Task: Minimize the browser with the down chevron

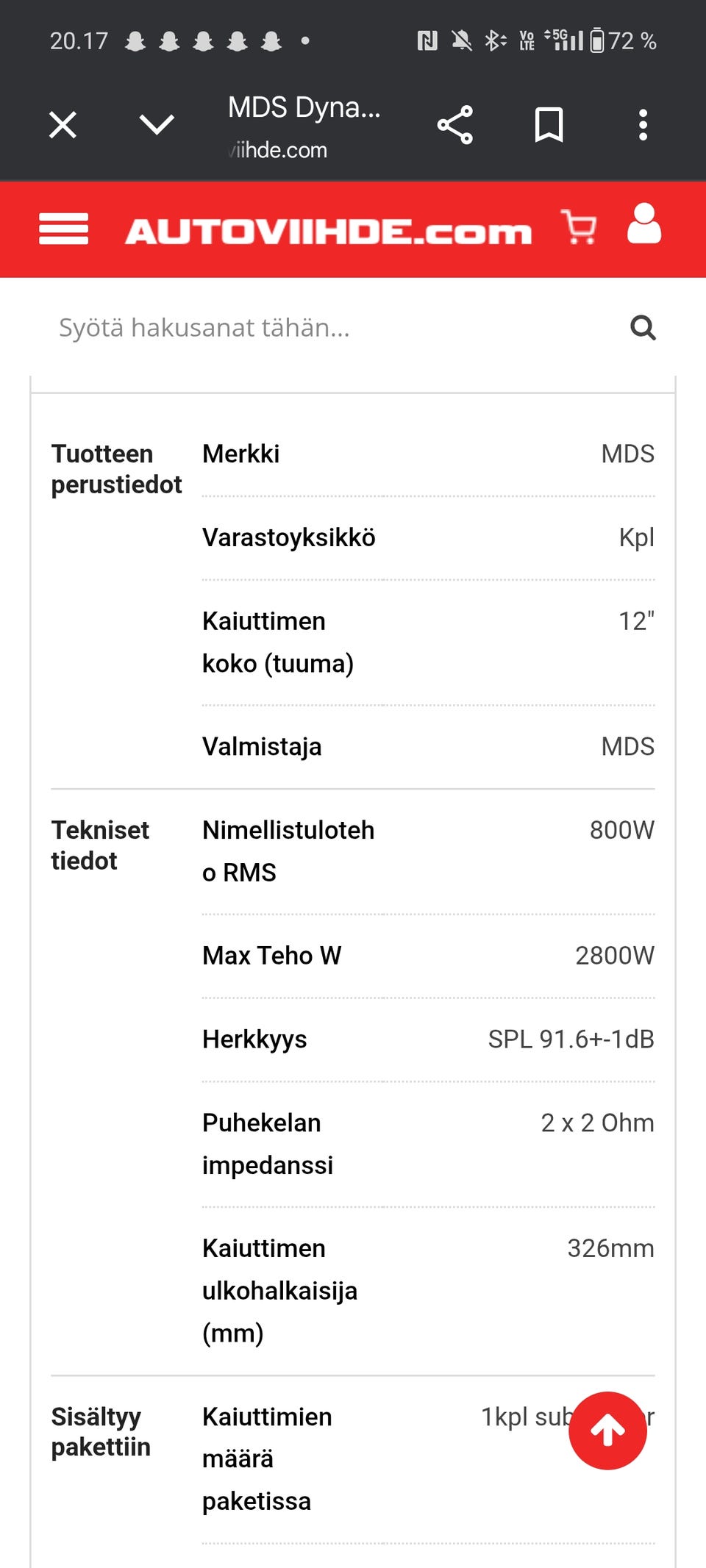Action: pyautogui.click(x=157, y=124)
